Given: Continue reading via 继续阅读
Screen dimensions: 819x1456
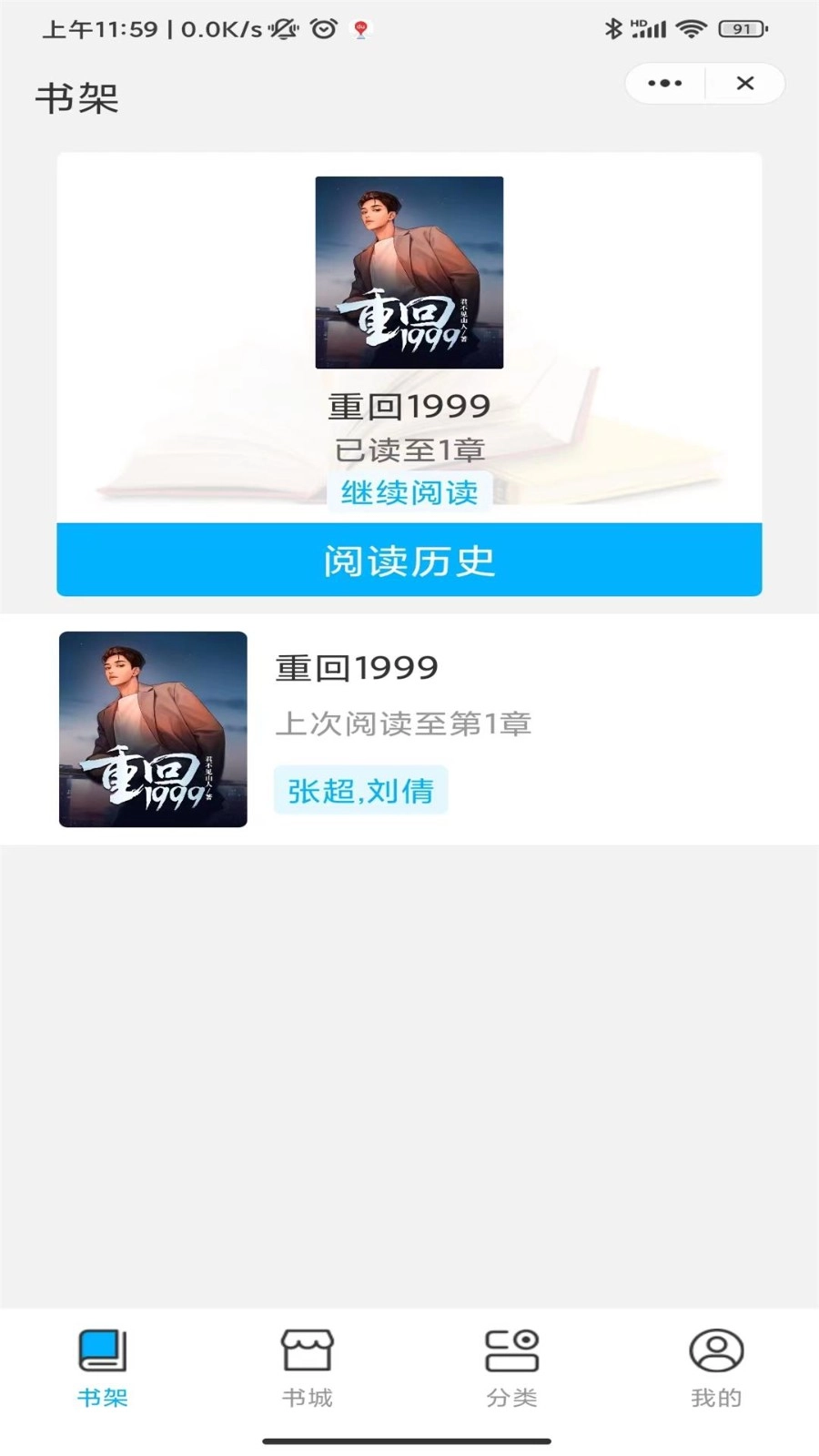Looking at the screenshot, I should tap(409, 490).
